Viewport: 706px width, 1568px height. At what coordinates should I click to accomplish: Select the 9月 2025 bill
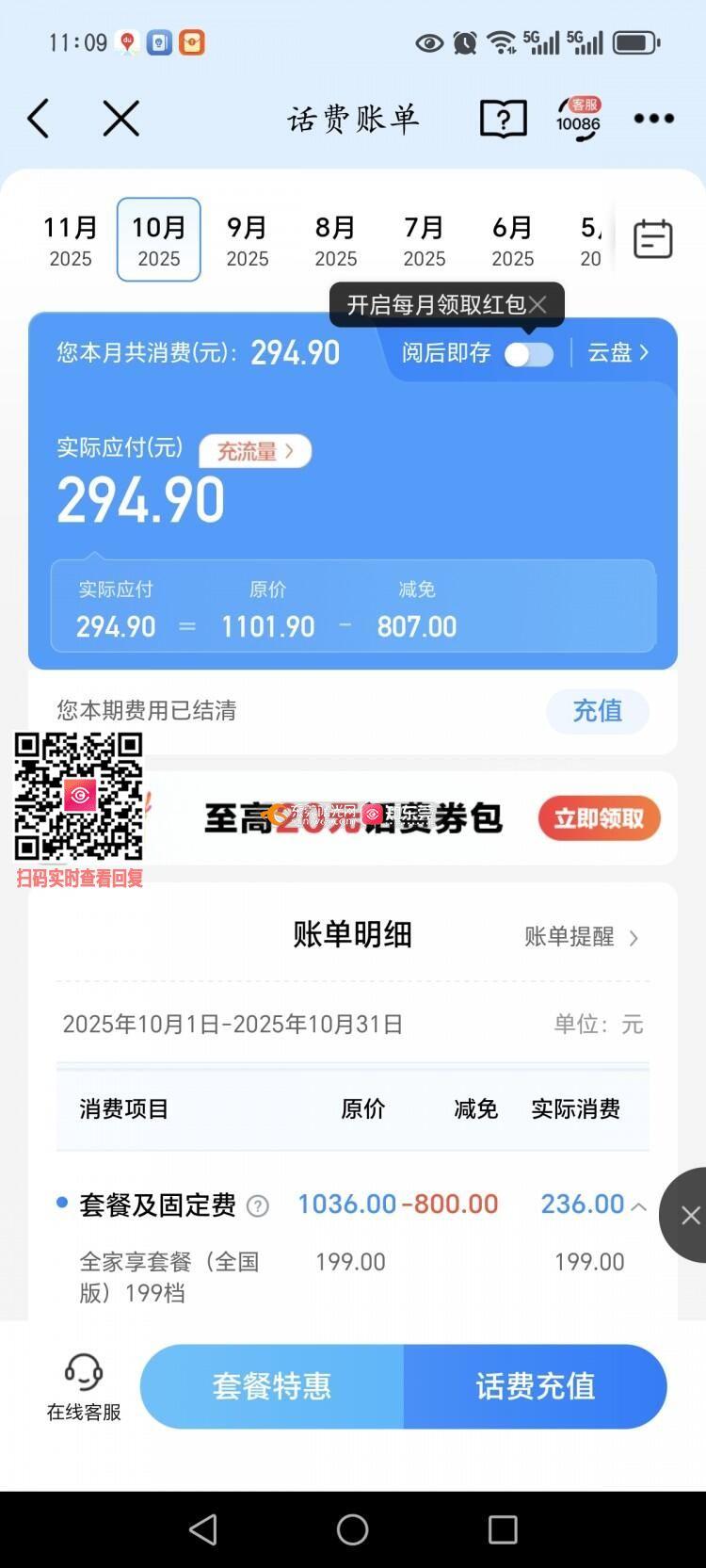click(247, 240)
